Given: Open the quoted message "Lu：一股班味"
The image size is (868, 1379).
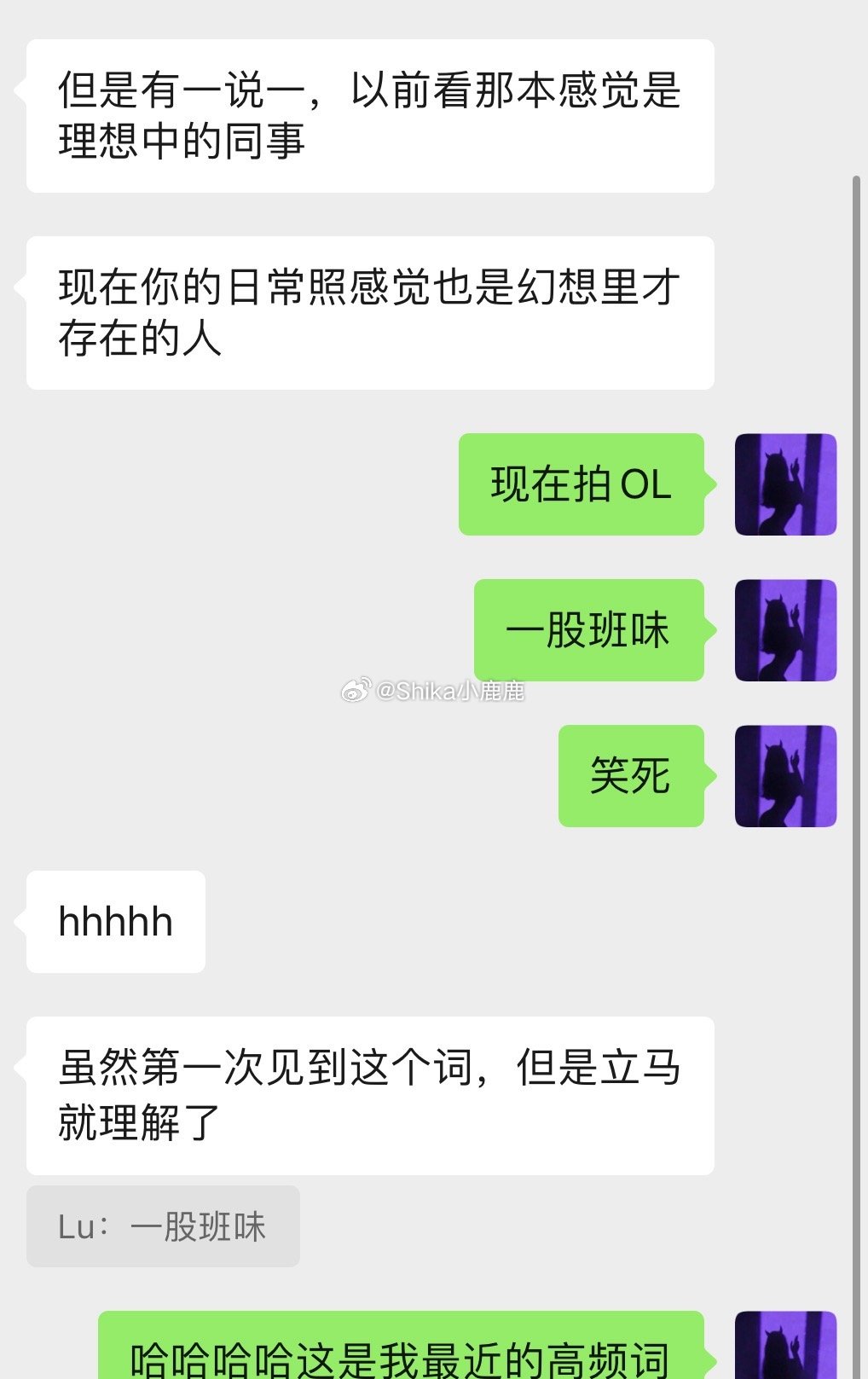Looking at the screenshot, I should click(163, 1226).
